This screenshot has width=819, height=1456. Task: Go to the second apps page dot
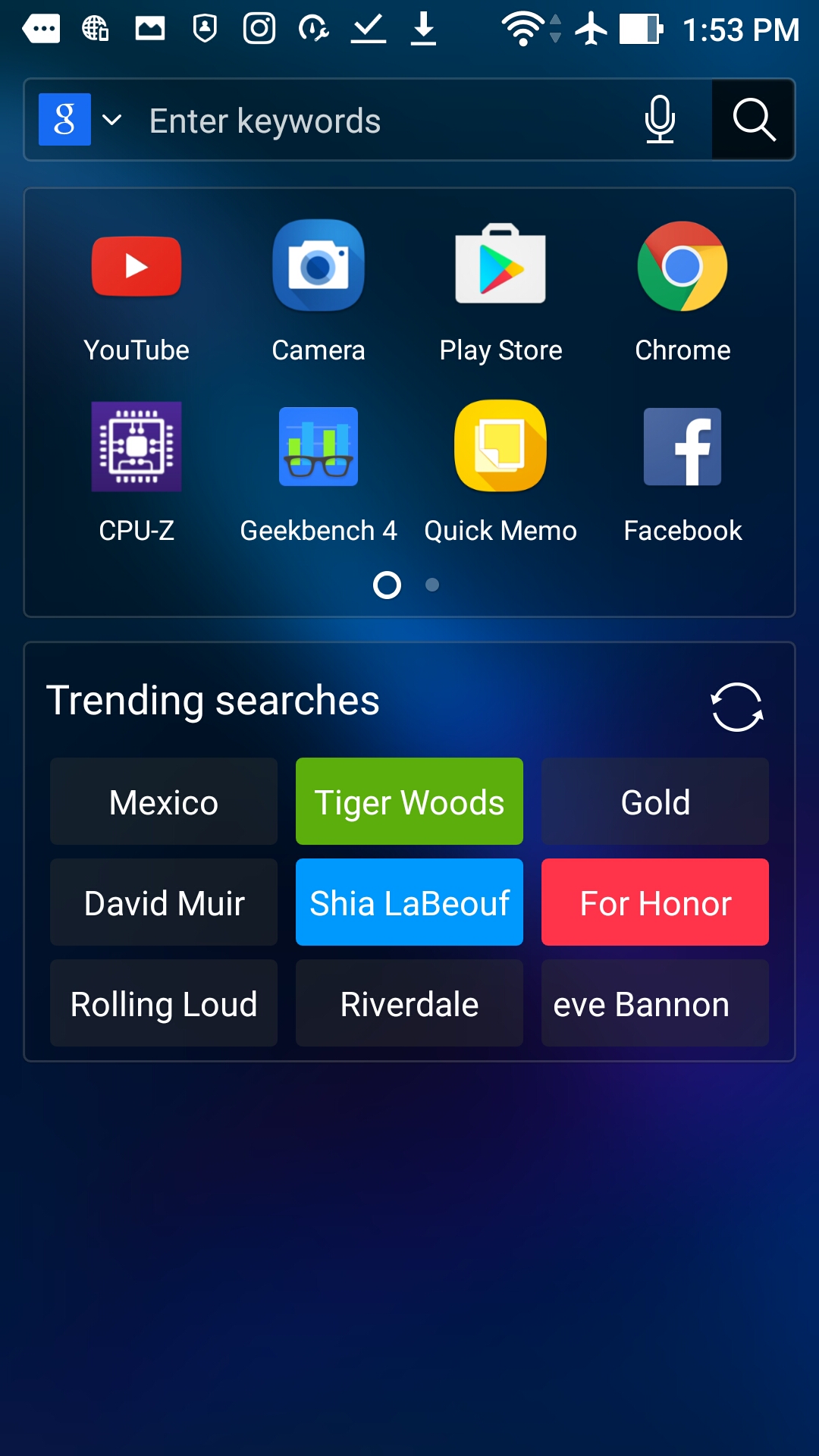click(x=432, y=585)
